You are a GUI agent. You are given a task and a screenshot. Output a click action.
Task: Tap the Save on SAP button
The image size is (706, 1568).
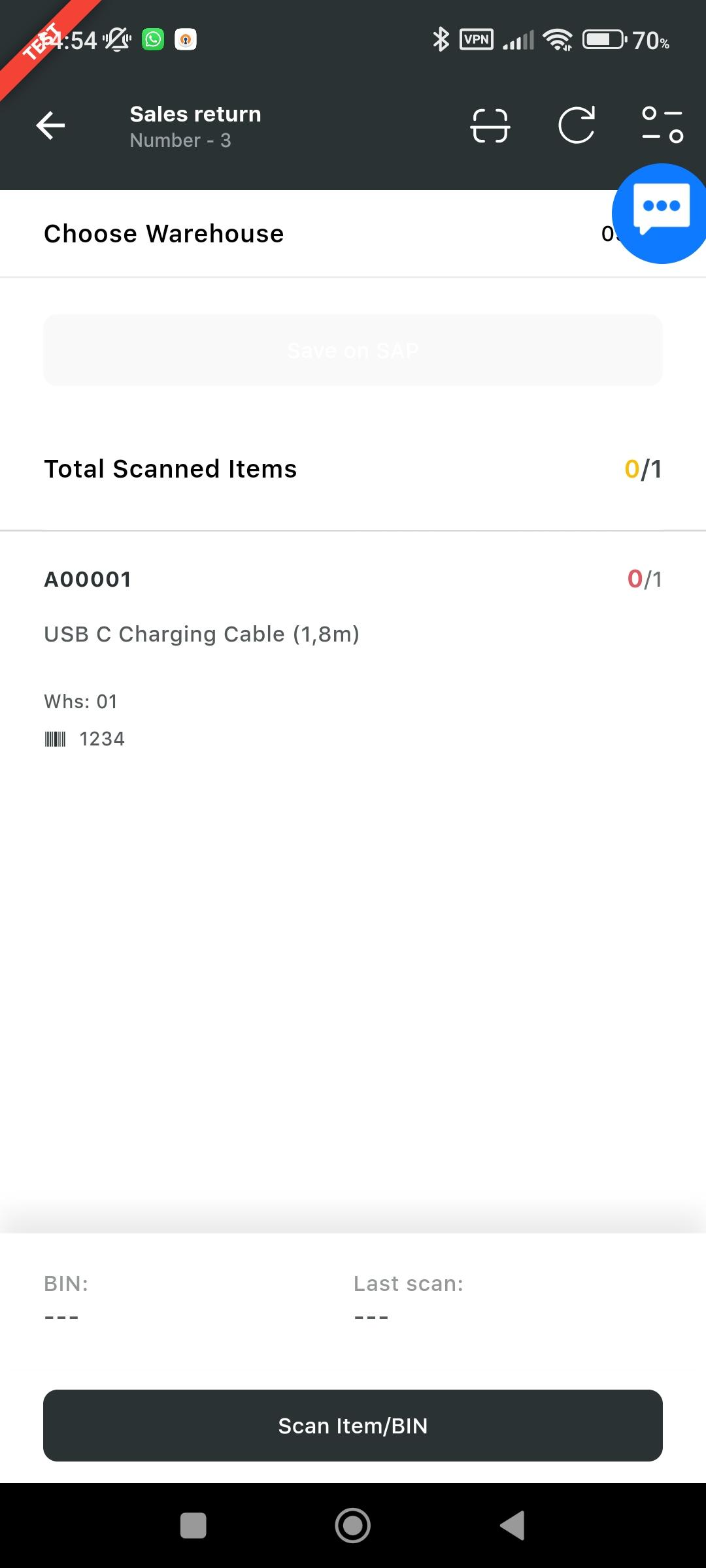tap(353, 351)
